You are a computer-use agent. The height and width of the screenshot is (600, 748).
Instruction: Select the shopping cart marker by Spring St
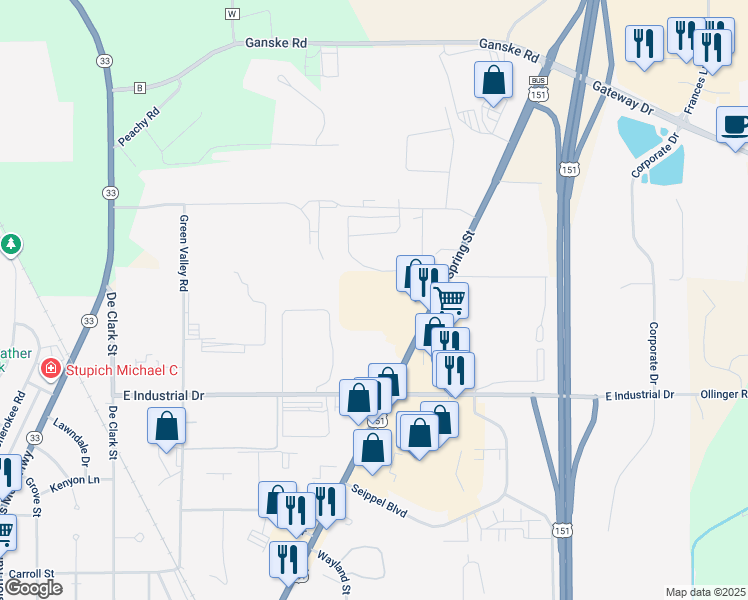pos(449,300)
